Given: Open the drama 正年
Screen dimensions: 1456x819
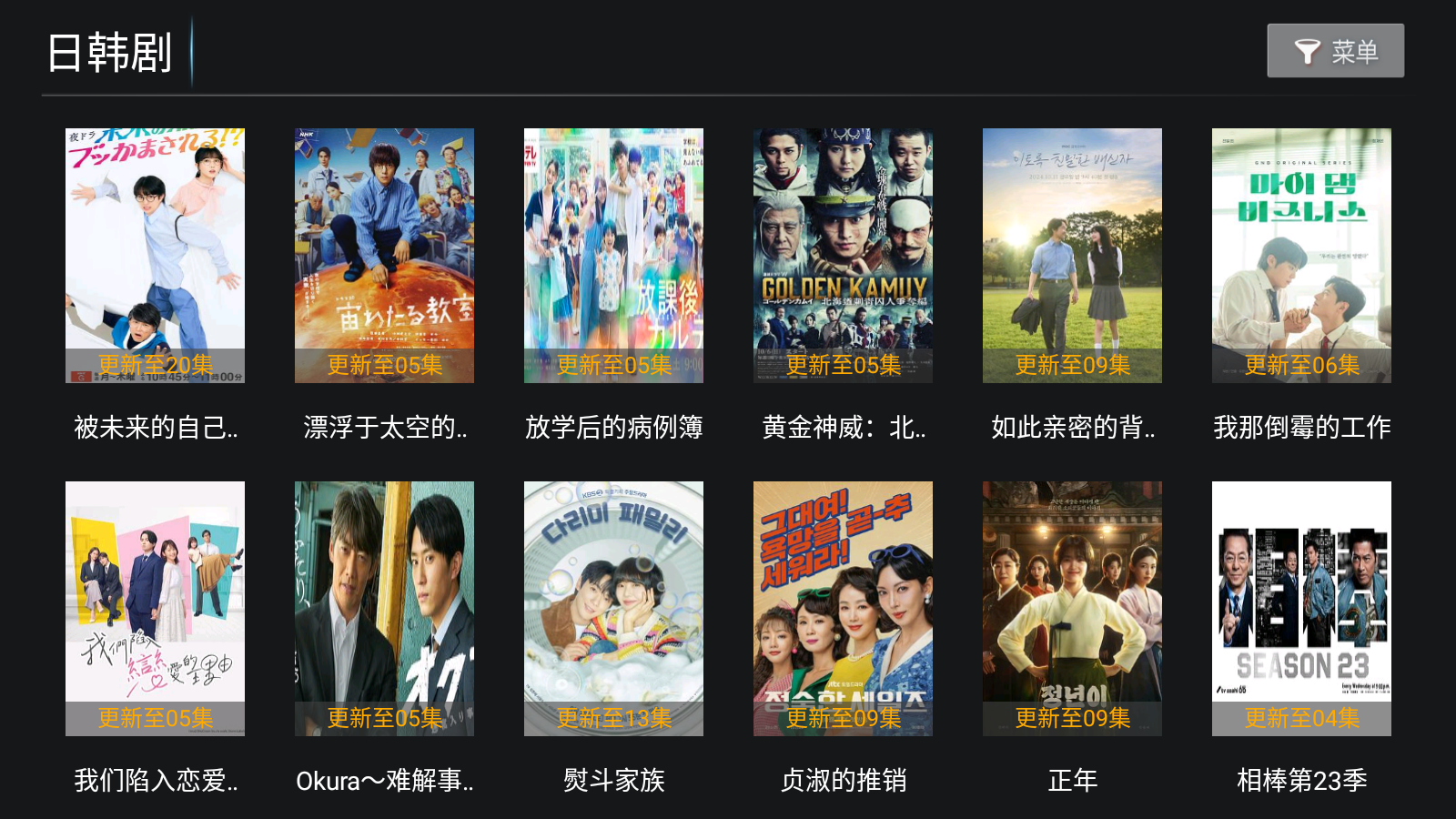Looking at the screenshot, I should pos(1072,609).
